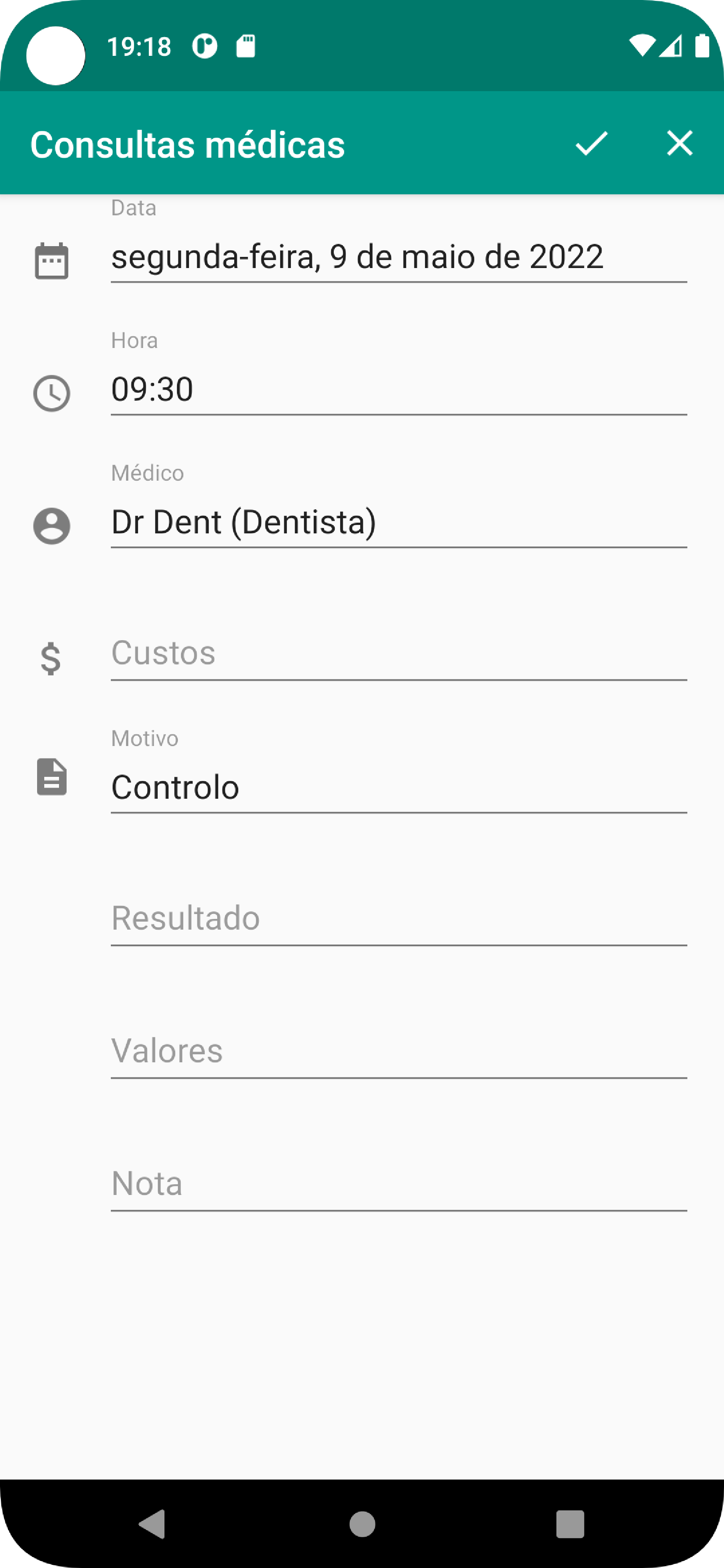
Task: Confirm the appointment with the checkmark
Action: [x=591, y=144]
